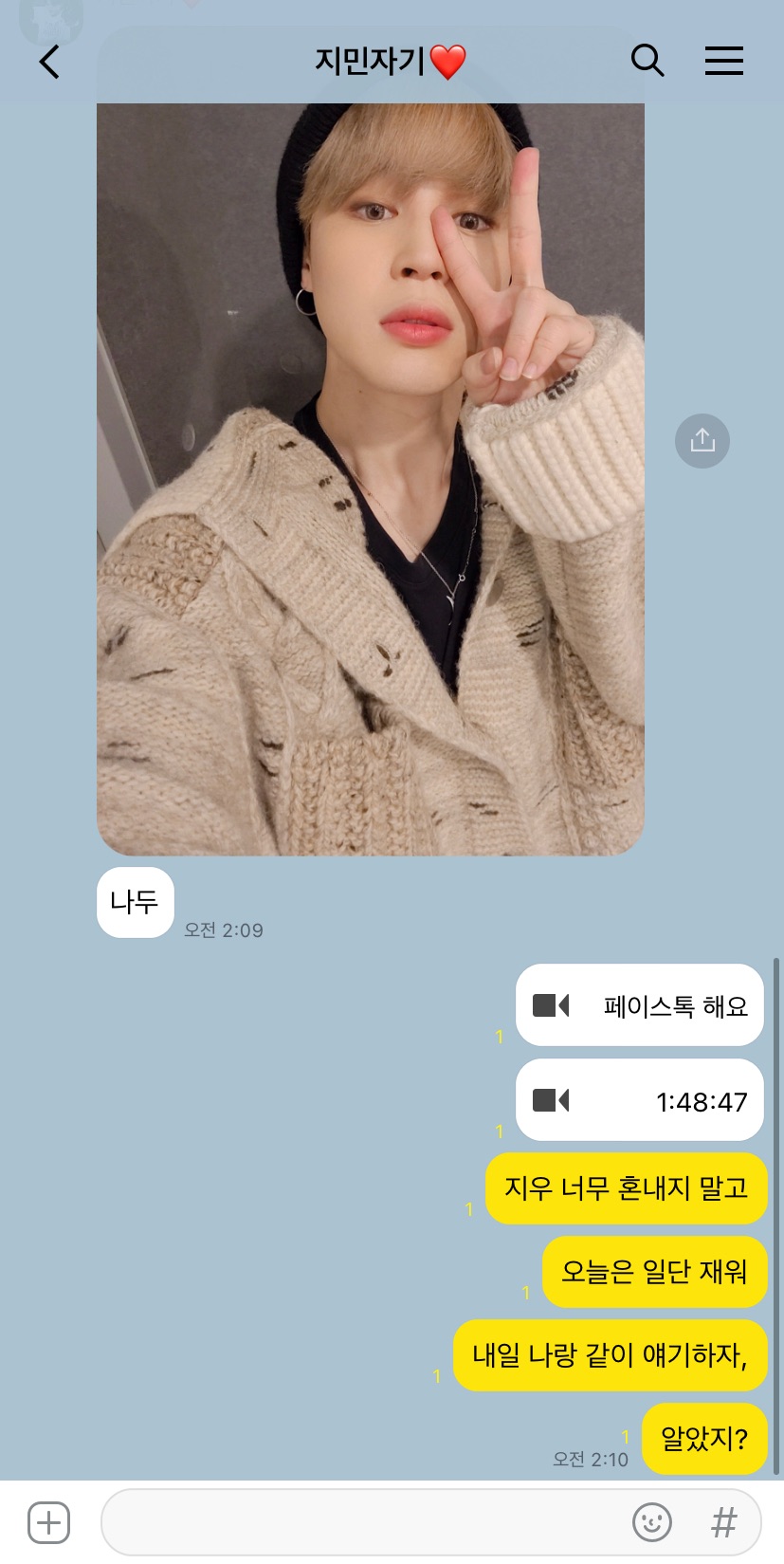Open the 1:48:47 video call record
784x1564 pixels.
[x=640, y=1100]
